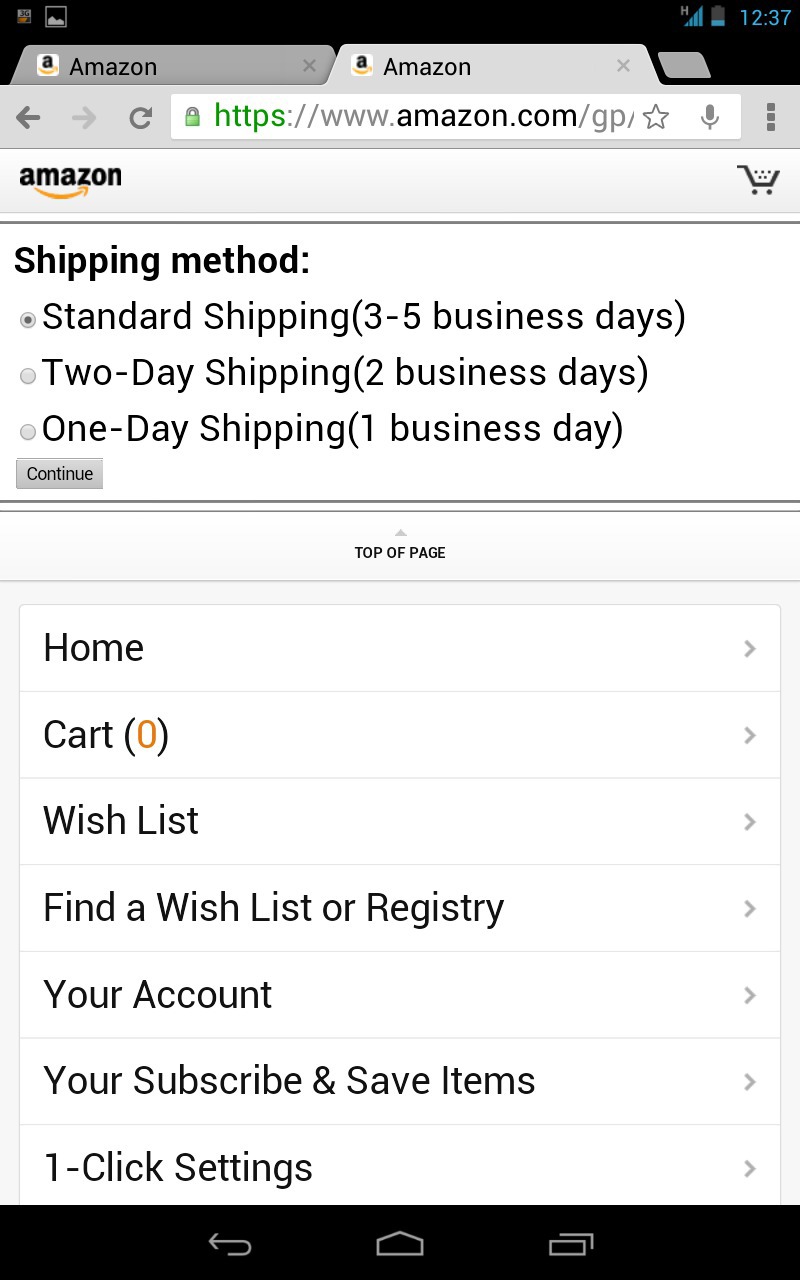Image resolution: width=800 pixels, height=1280 pixels.
Task: Go back in browser toolbar
Action: (29, 118)
